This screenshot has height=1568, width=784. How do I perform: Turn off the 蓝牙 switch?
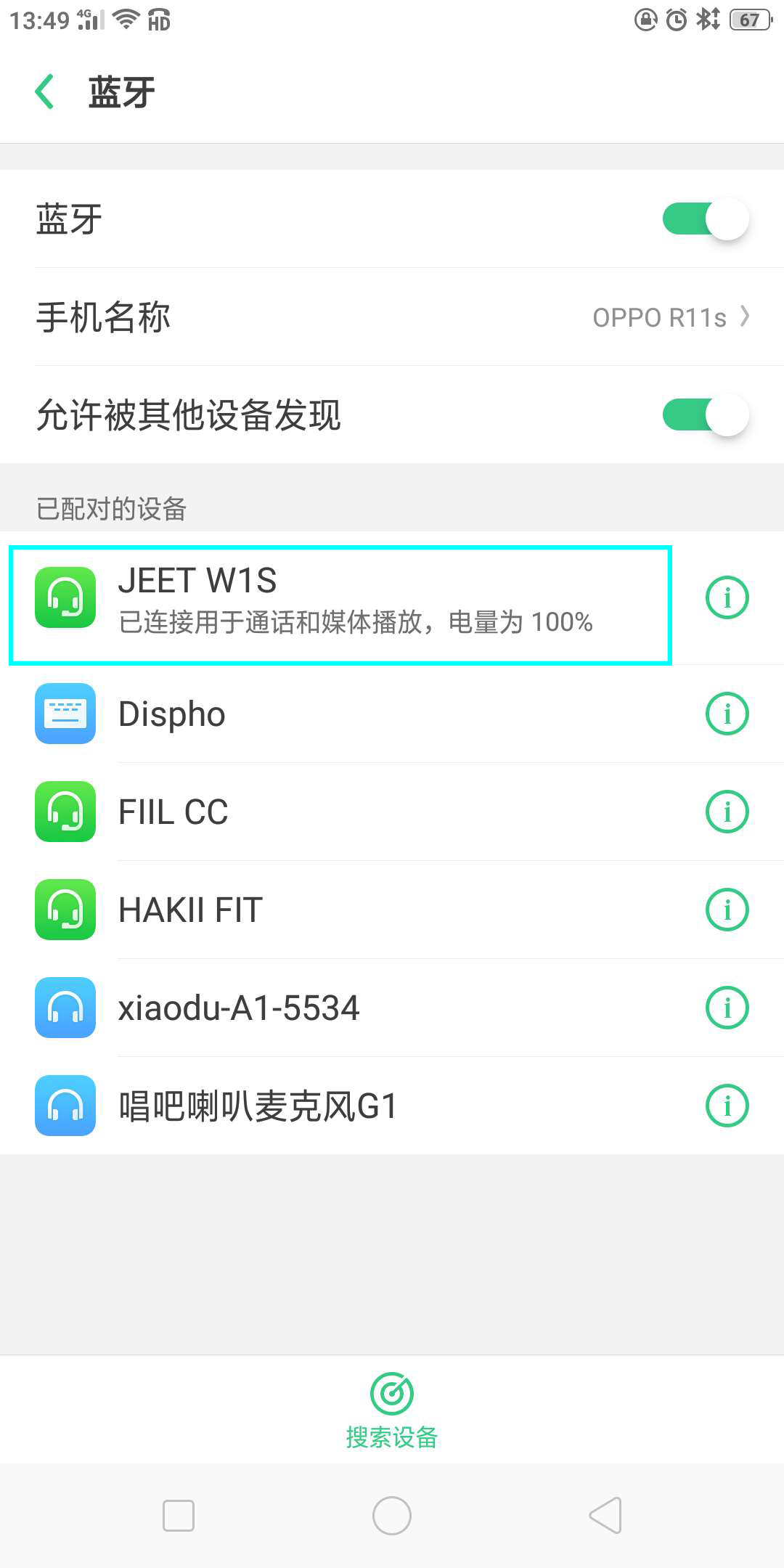(706, 219)
